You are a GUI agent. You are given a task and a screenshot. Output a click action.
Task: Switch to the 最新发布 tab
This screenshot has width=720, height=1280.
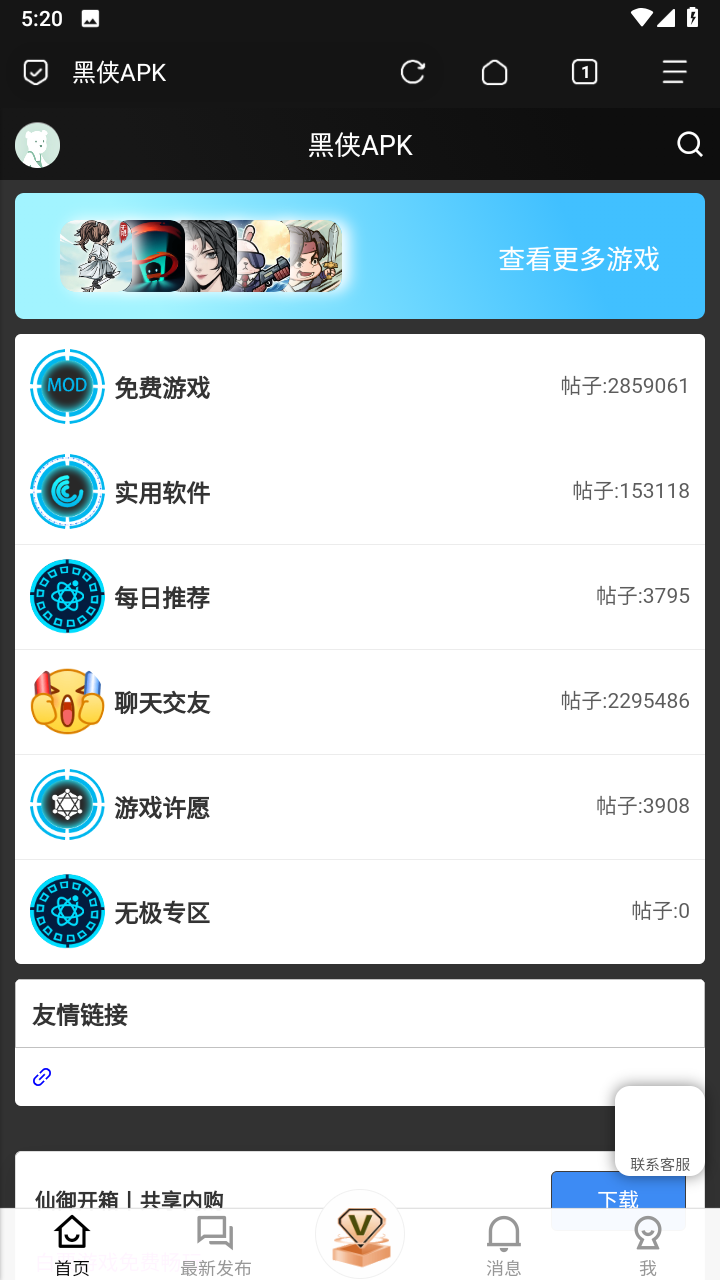(215, 1245)
